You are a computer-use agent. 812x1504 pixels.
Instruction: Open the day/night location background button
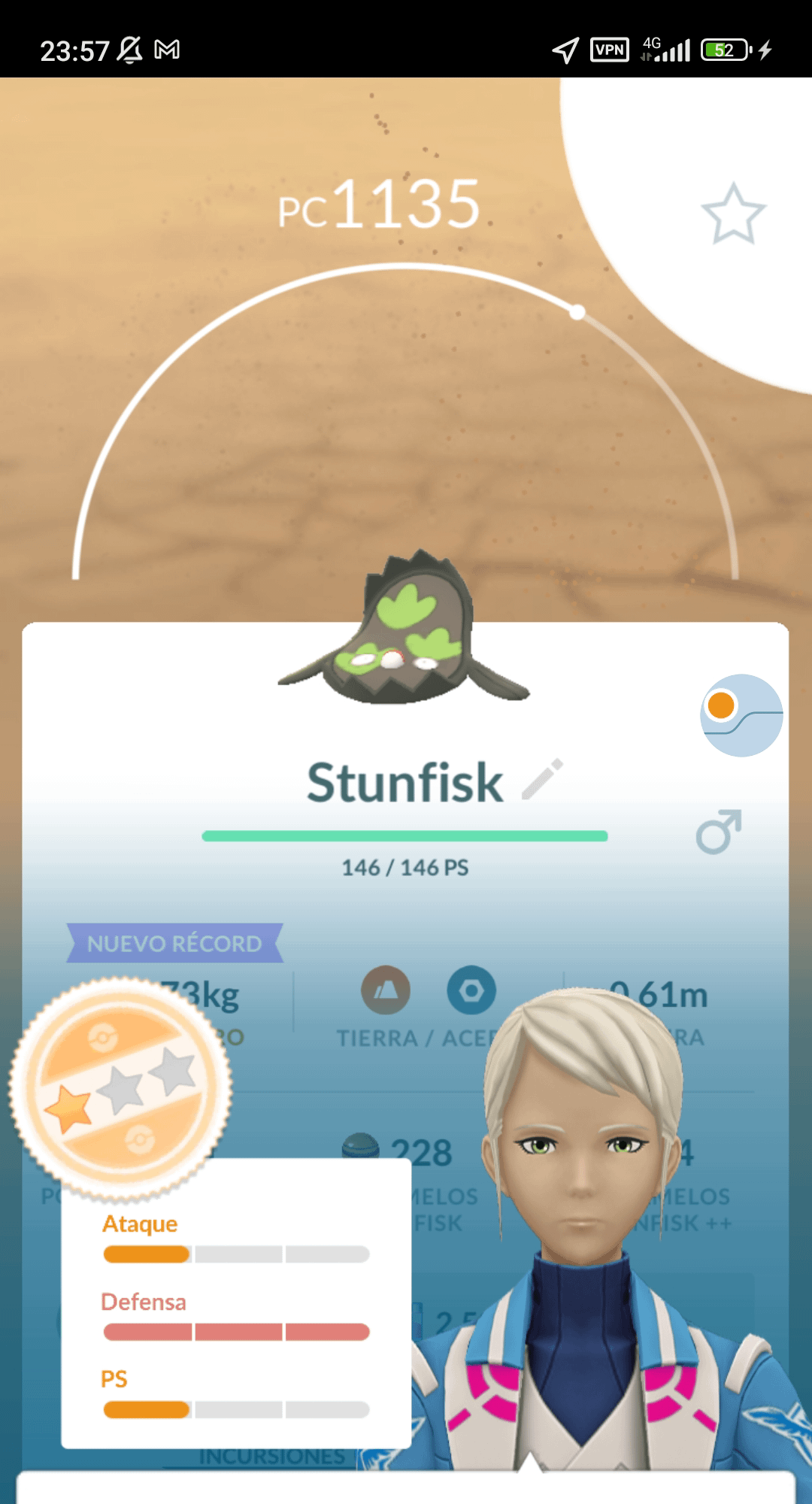741,715
